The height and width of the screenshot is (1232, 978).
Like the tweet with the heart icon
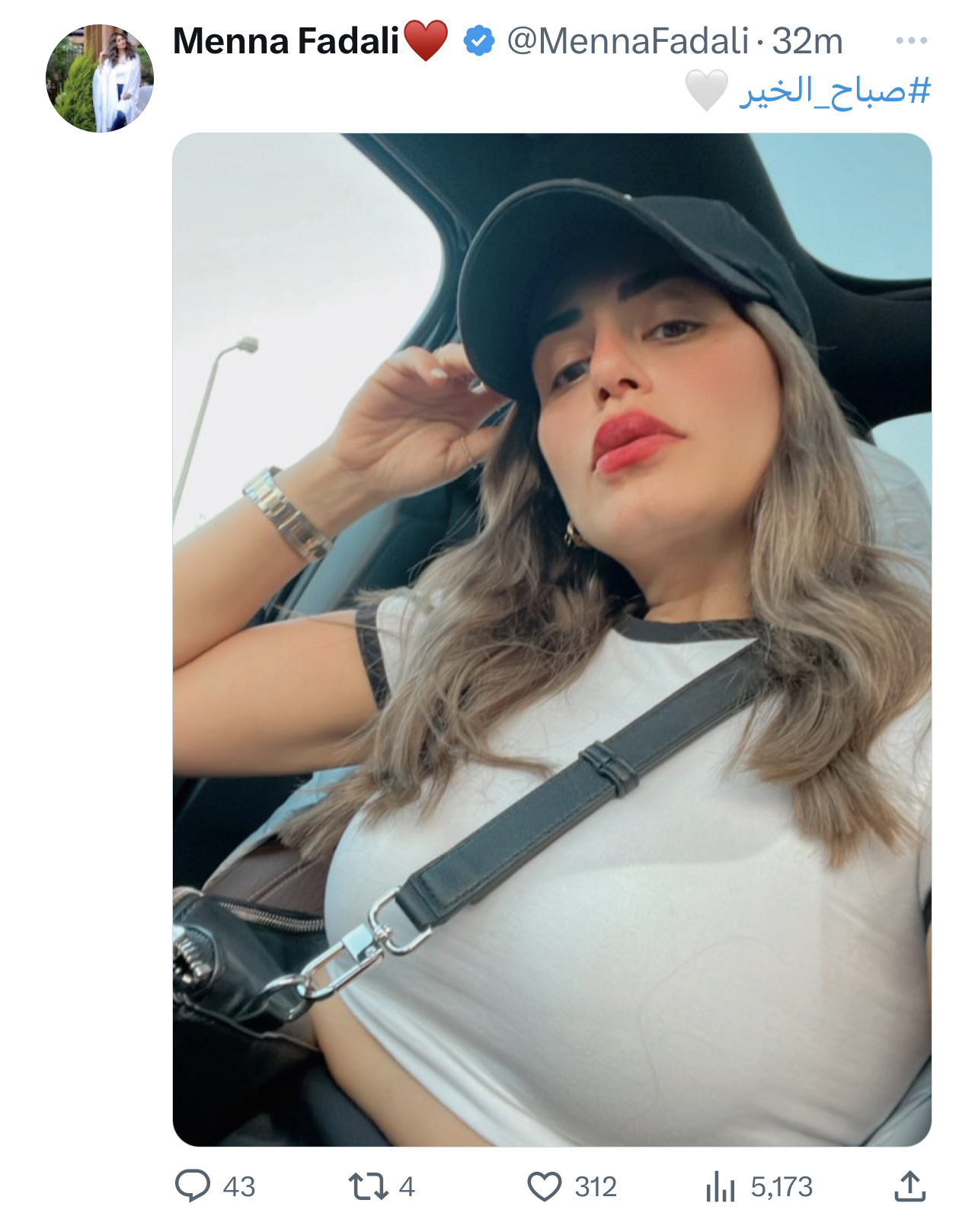(x=545, y=1186)
